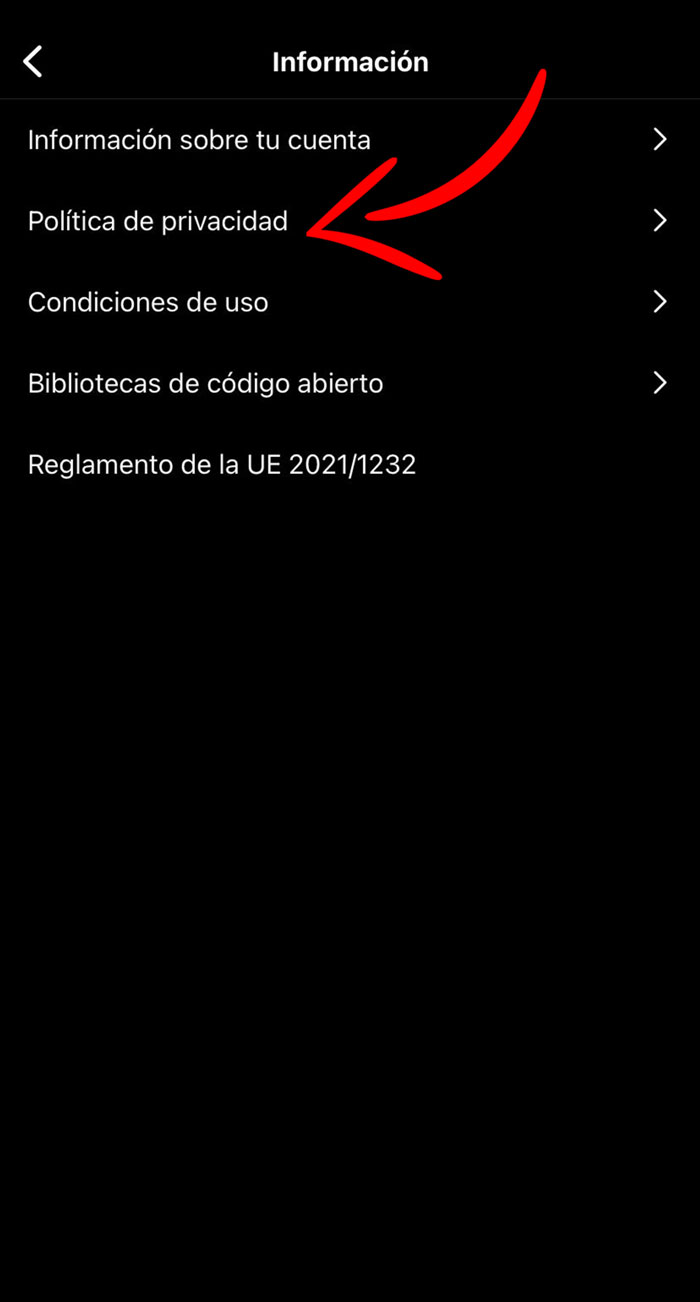
Task: Open Condiciones de uso
Action: pyautogui.click(x=148, y=302)
